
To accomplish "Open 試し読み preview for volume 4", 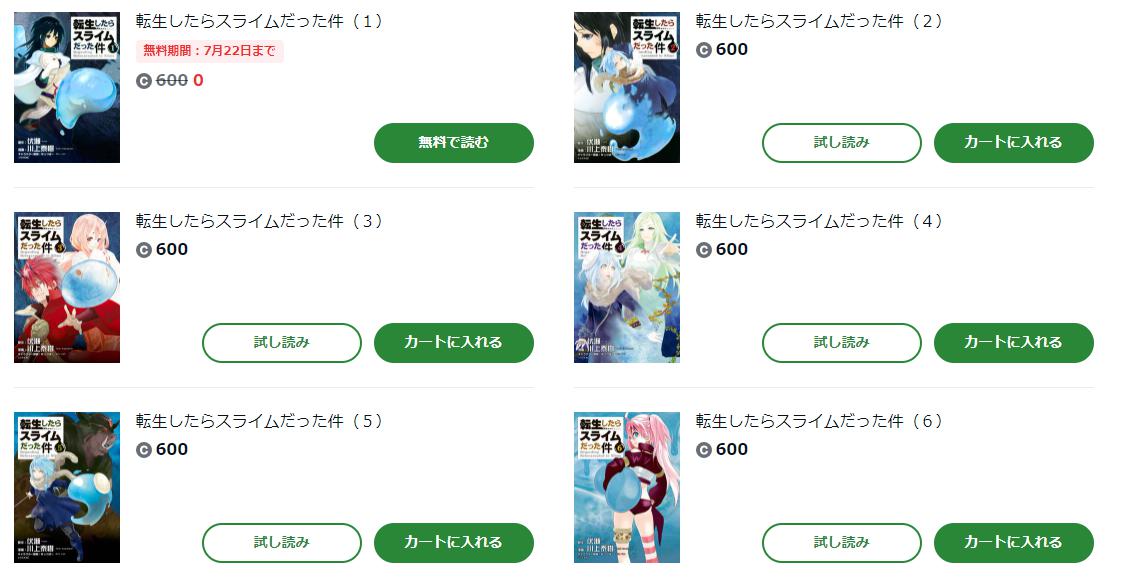I will pyautogui.click(x=841, y=343).
